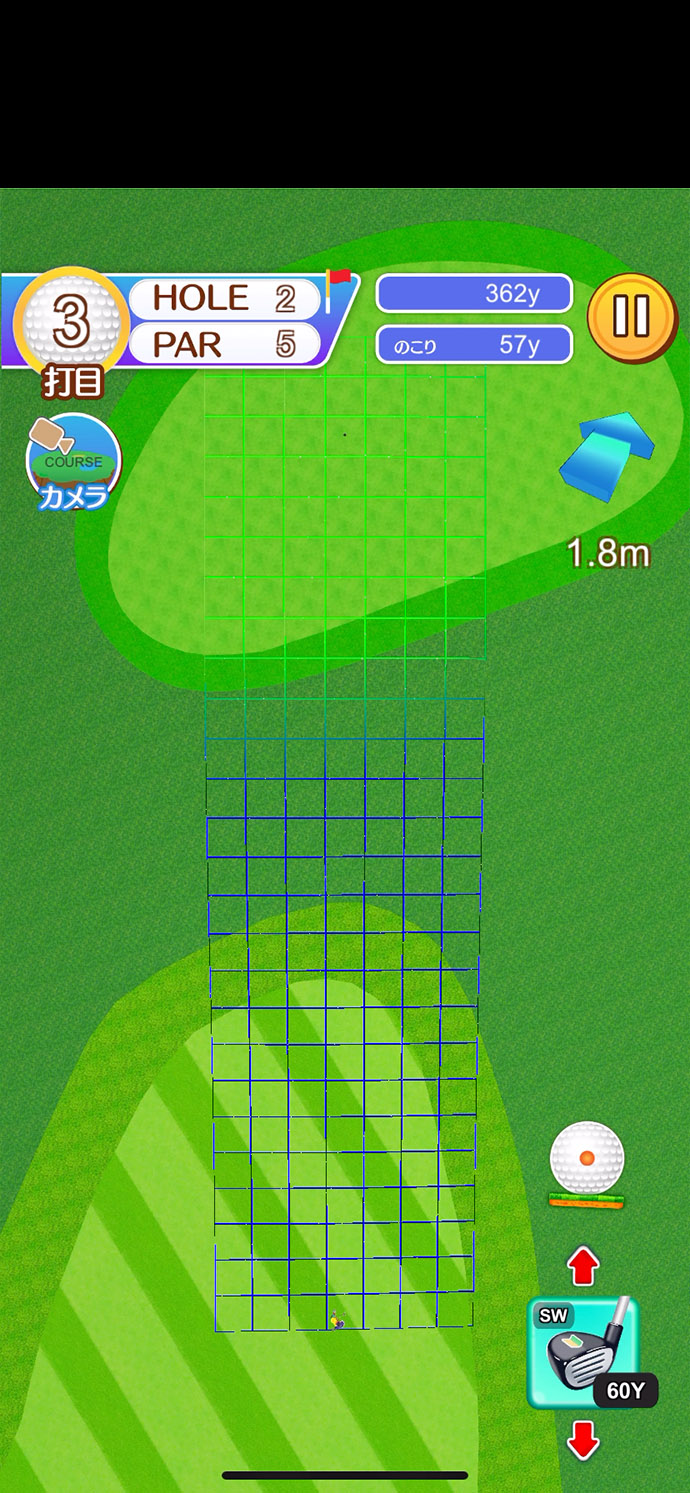
Task: Adjust the ball hit point
Action: [x=587, y=1160]
